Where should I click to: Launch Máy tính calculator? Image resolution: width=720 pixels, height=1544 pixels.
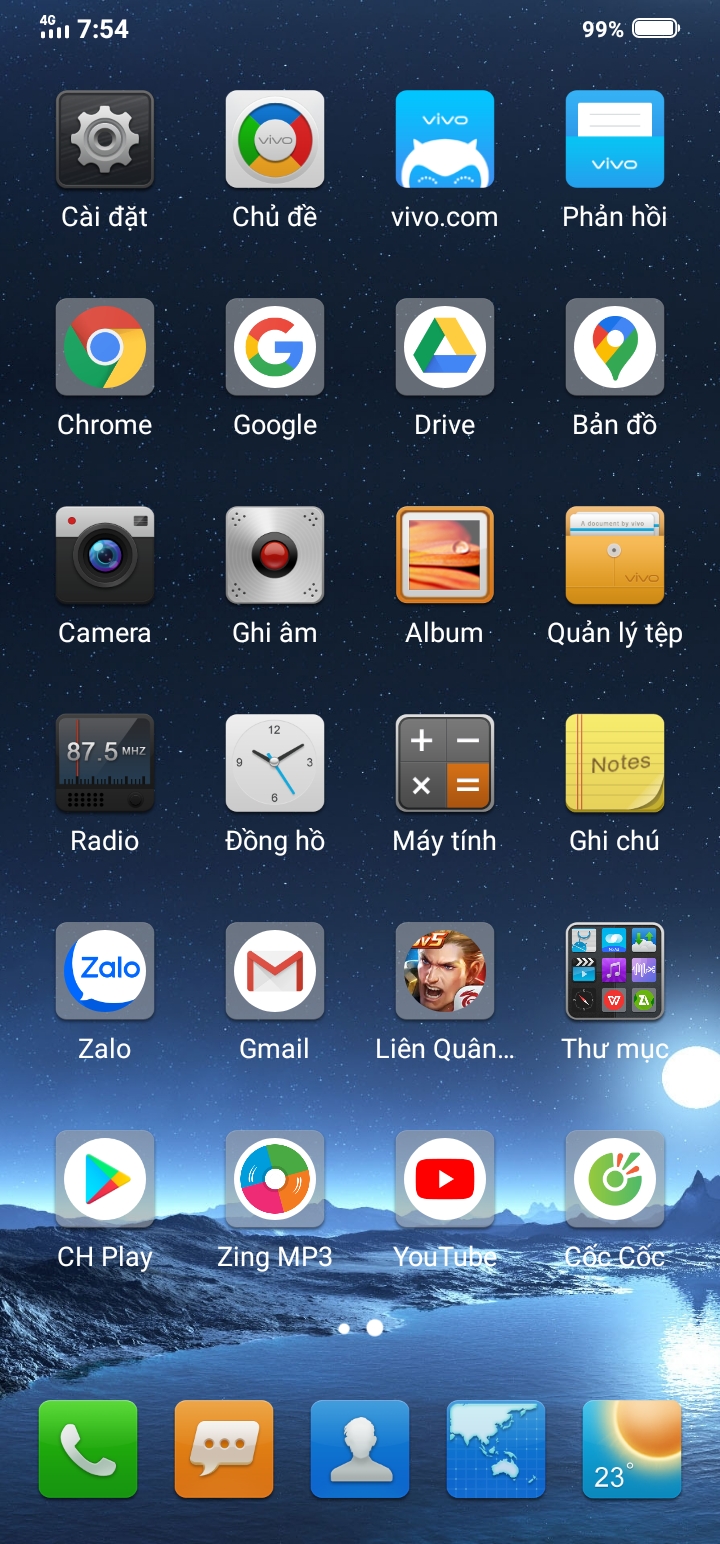click(445, 763)
